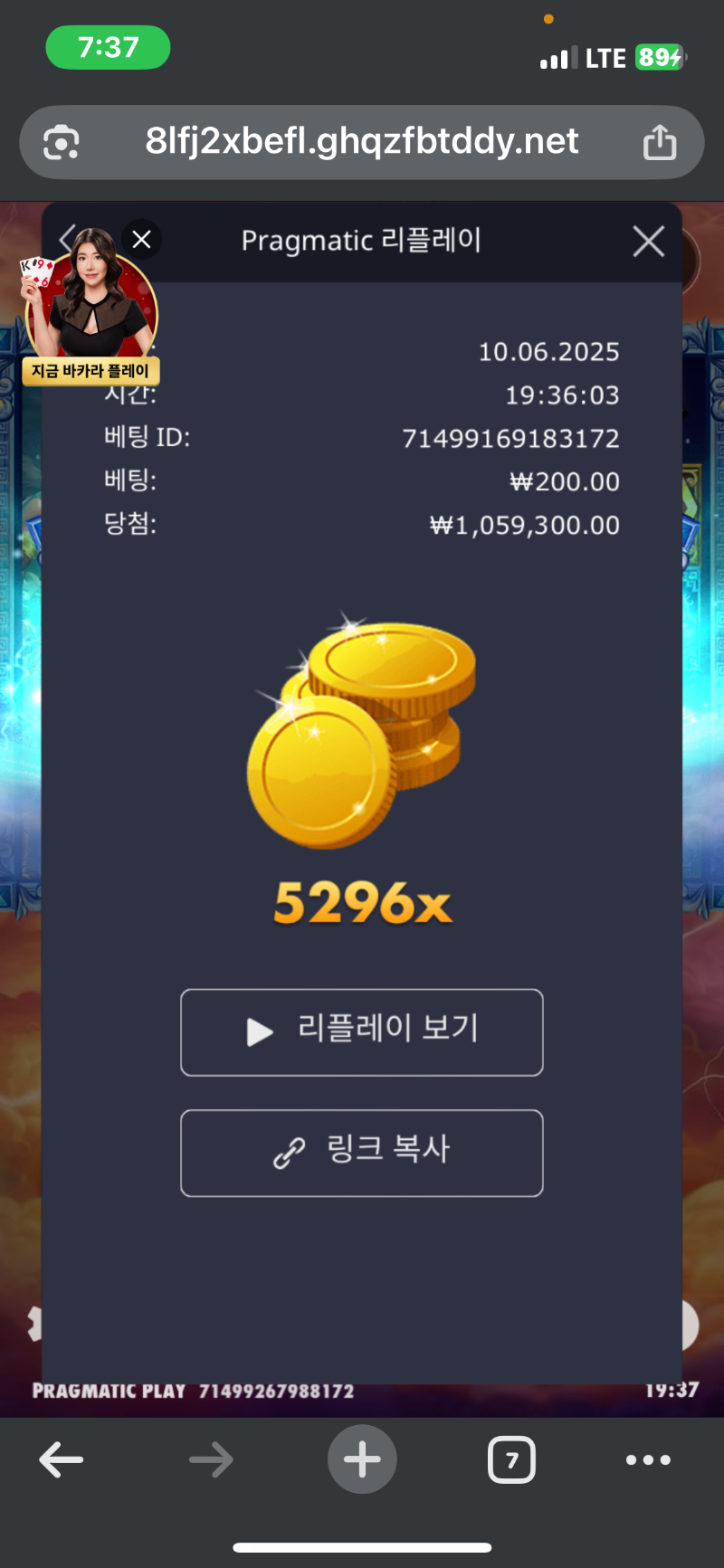
Task: Dismiss the floating baccarat promo badge
Action: 141,240
